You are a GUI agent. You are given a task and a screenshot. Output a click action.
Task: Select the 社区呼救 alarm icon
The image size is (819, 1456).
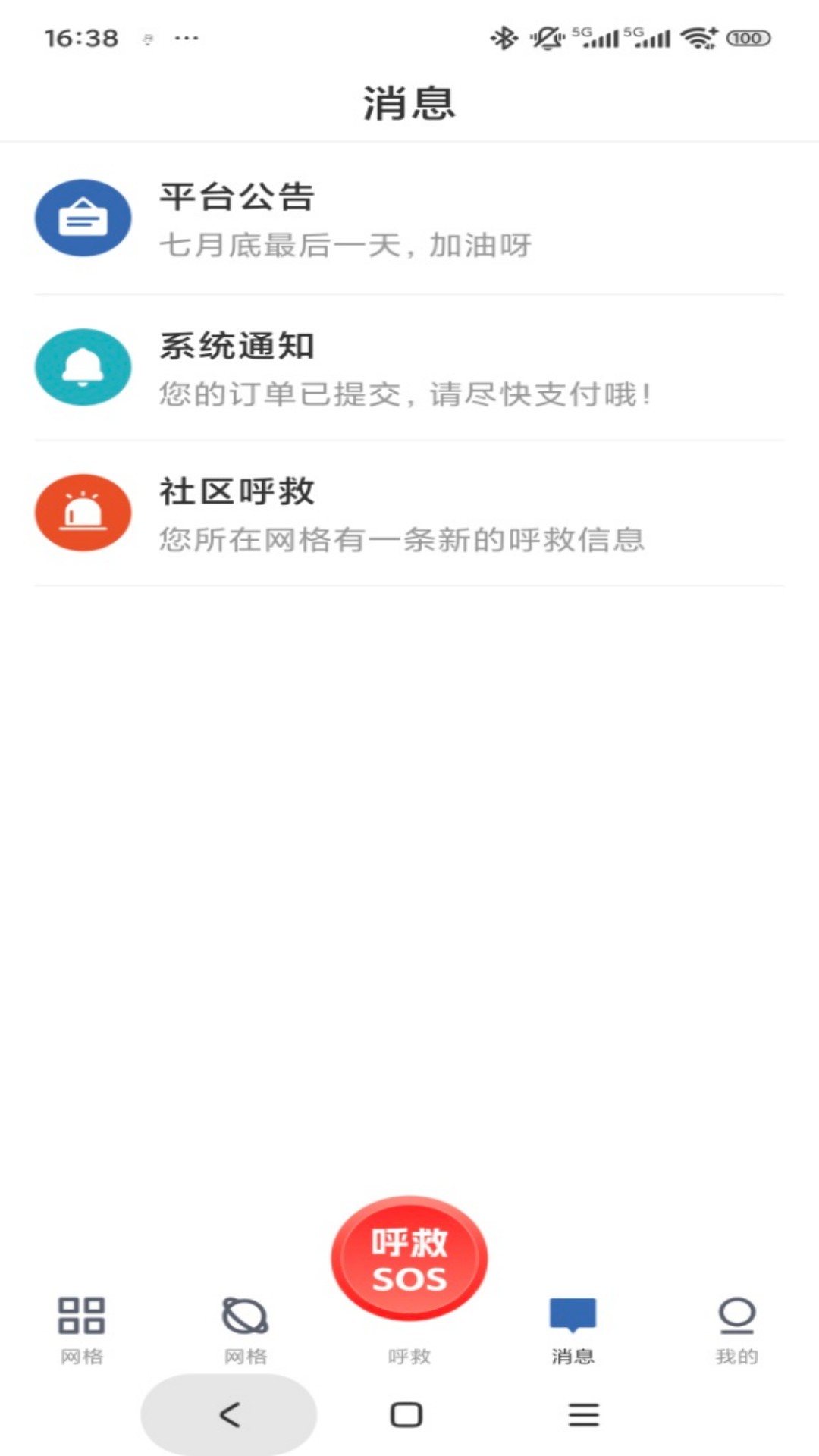pyautogui.click(x=82, y=513)
